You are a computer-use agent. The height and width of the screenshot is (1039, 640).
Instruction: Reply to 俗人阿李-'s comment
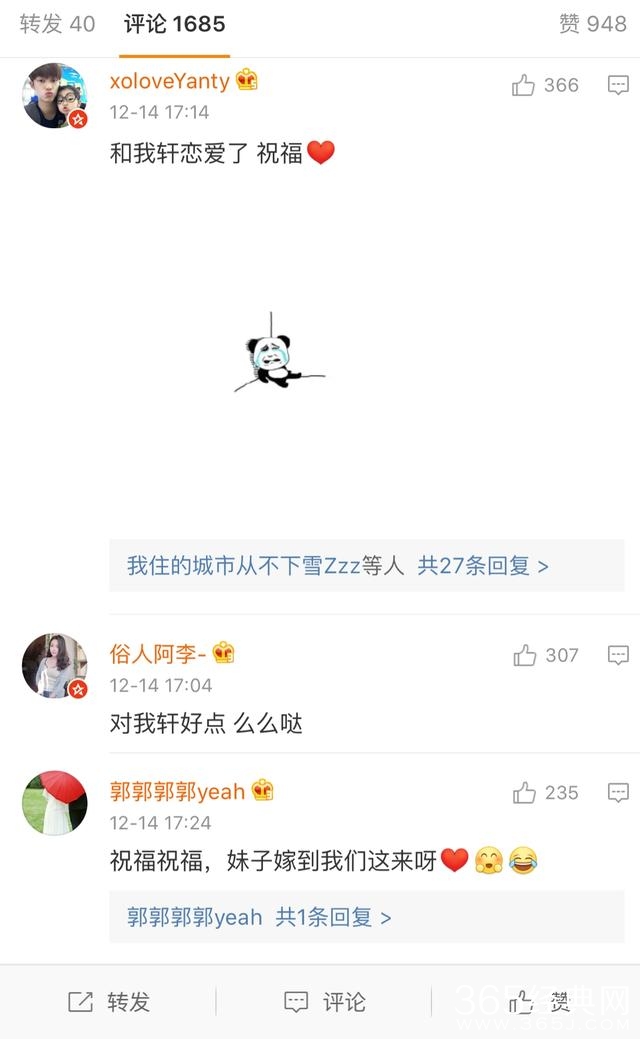pyautogui.click(x=618, y=656)
